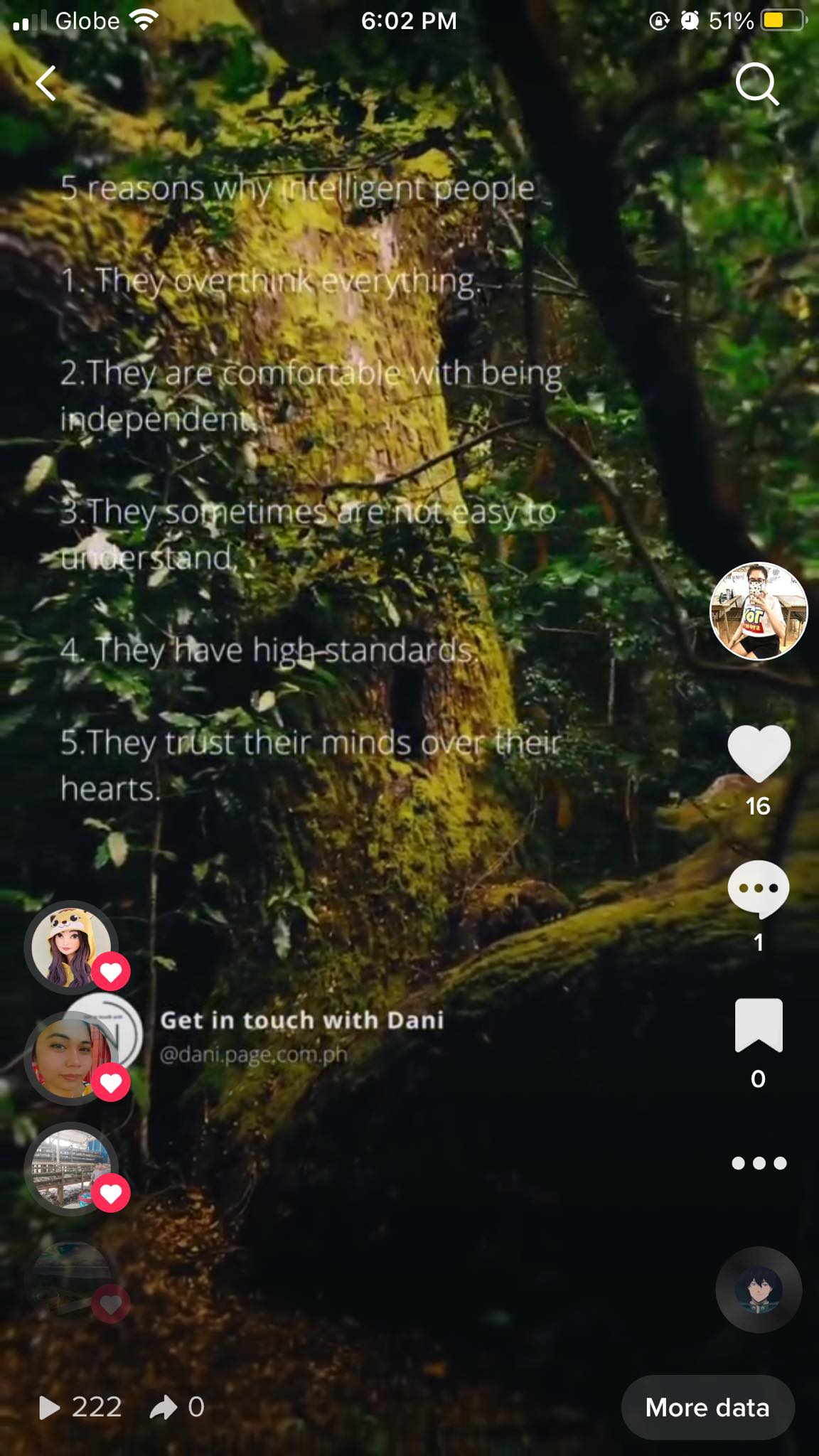This screenshot has width=819, height=1456.
Task: Bookmark this video
Action: point(759,1025)
